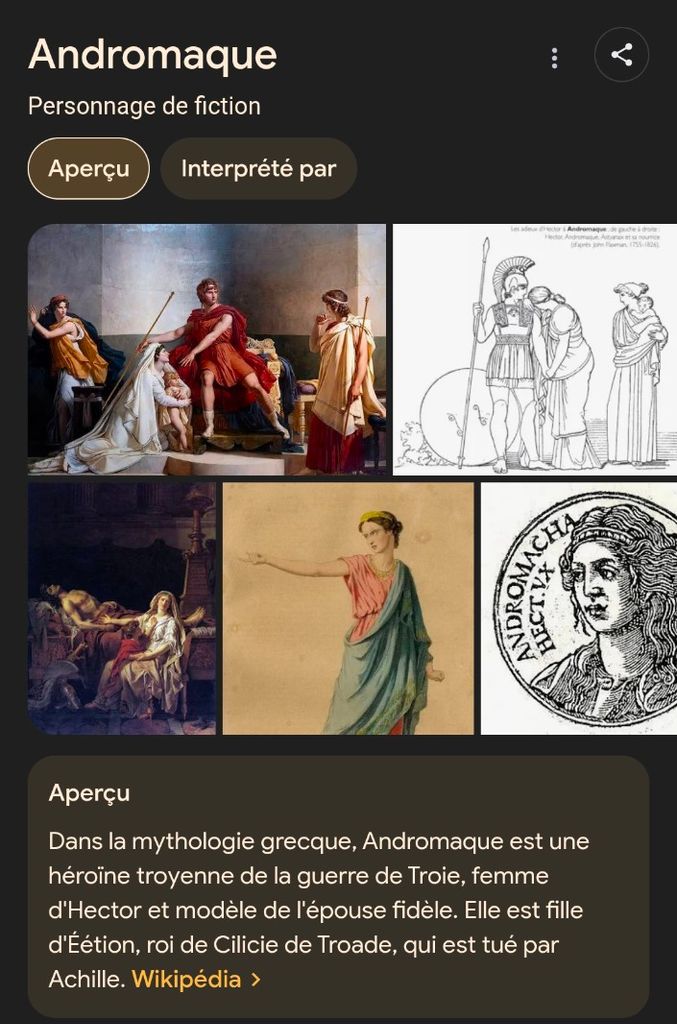Share the Andromaque knowledge panel
Screen dimensions: 677x1024
click(x=621, y=55)
